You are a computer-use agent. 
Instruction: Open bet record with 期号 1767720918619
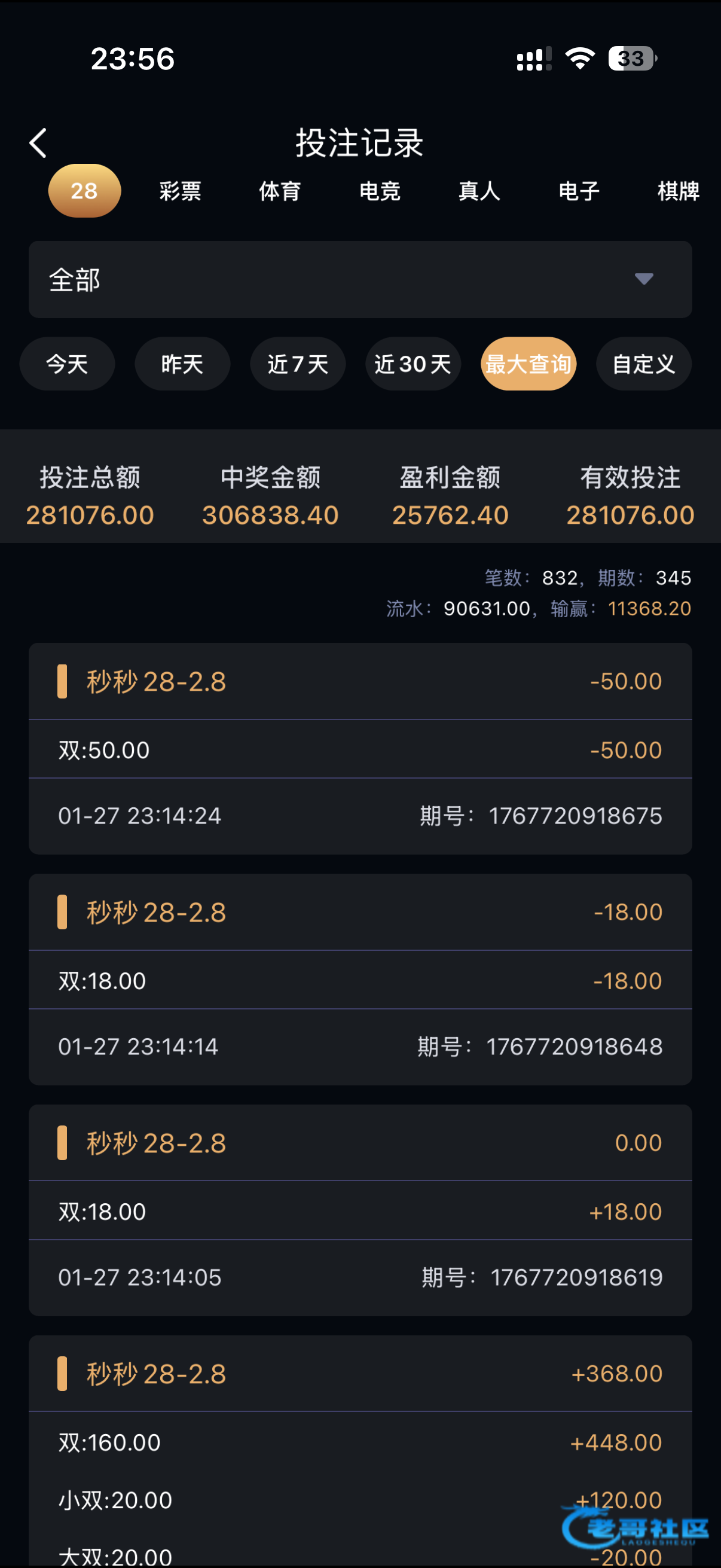pos(360,1209)
